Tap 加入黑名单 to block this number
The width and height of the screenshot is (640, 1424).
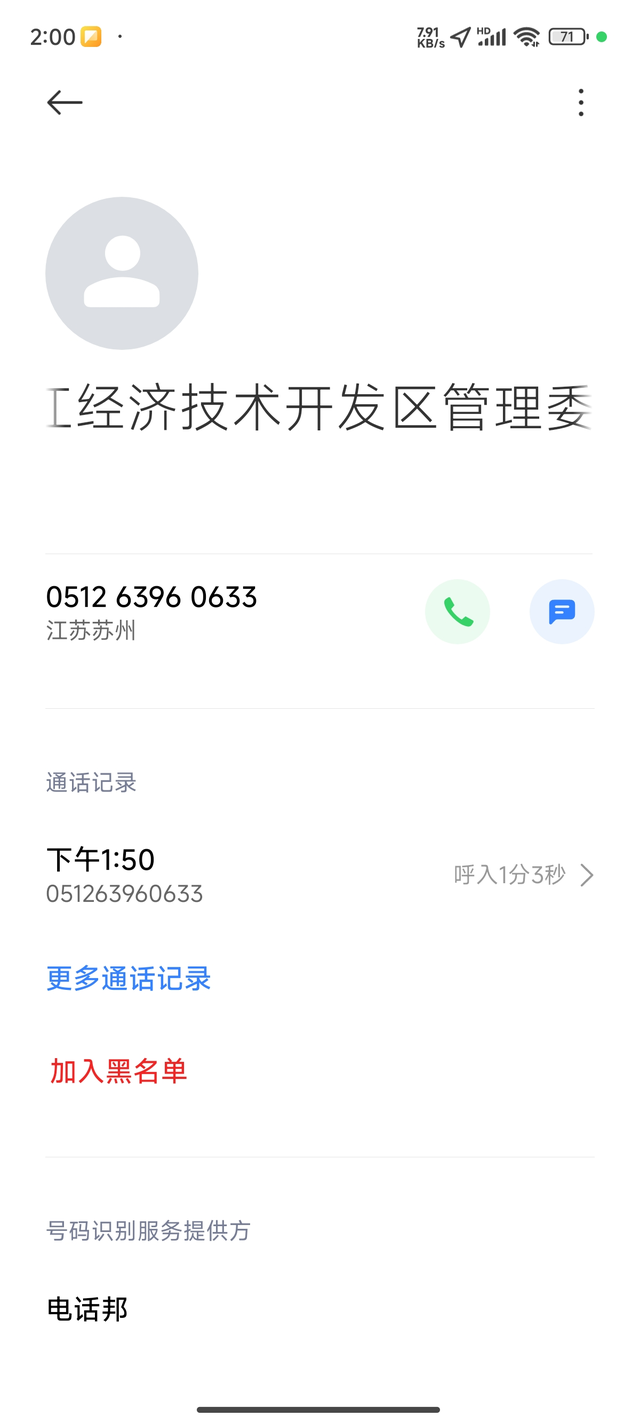pos(119,1071)
